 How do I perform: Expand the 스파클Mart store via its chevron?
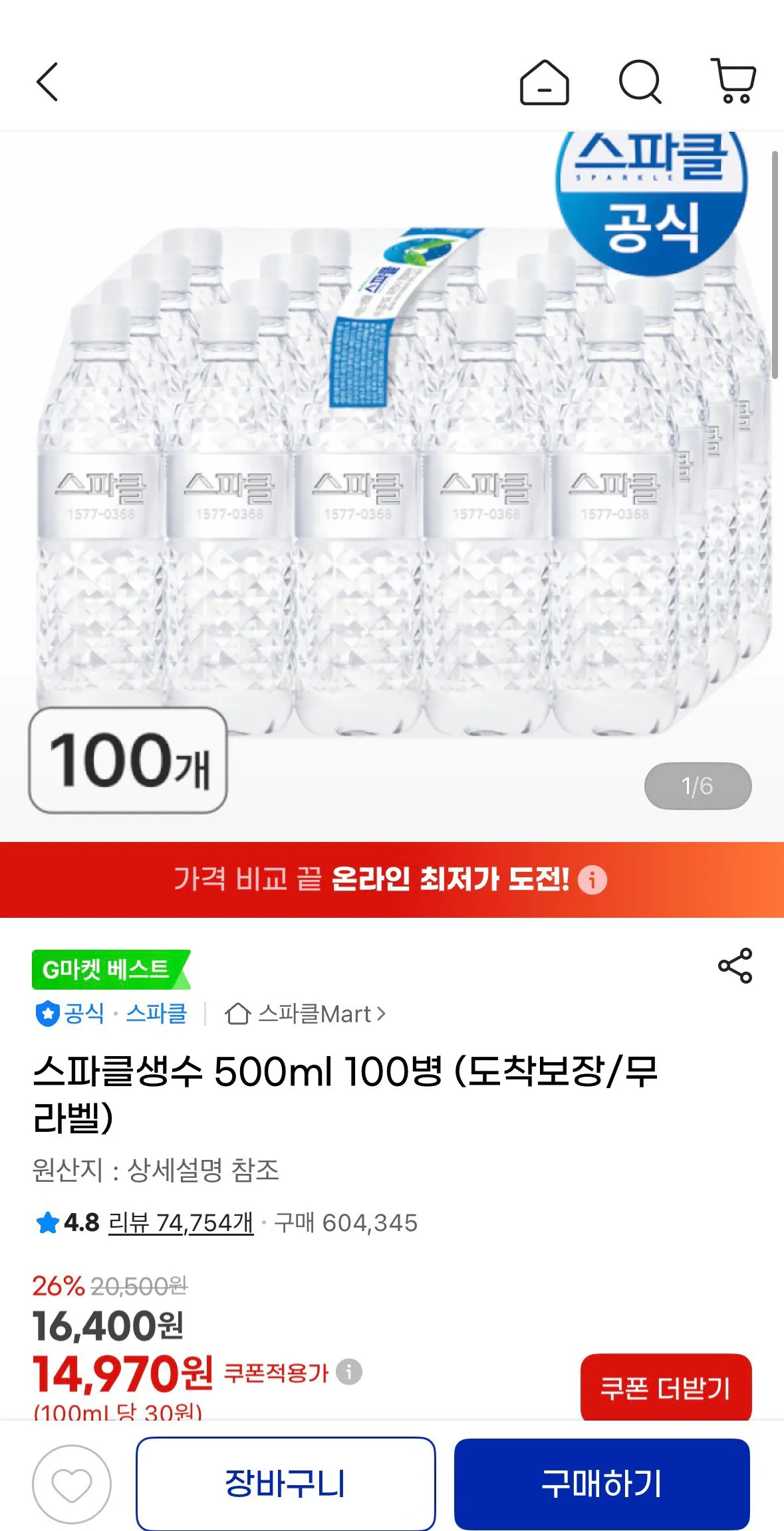[x=381, y=1014]
